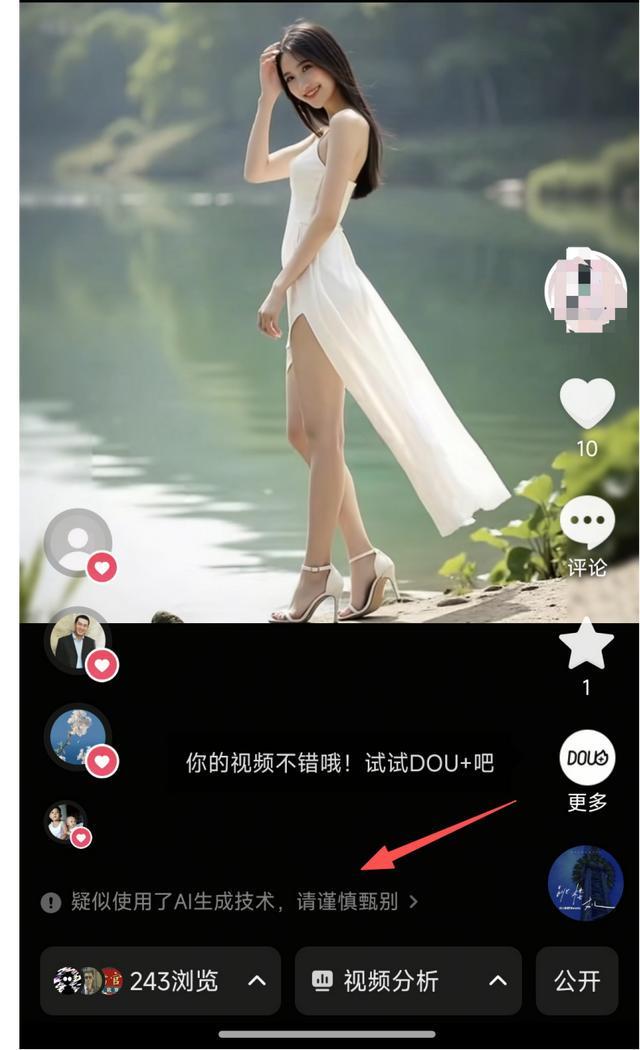
Task: Like the video with the heart icon
Action: point(587,403)
